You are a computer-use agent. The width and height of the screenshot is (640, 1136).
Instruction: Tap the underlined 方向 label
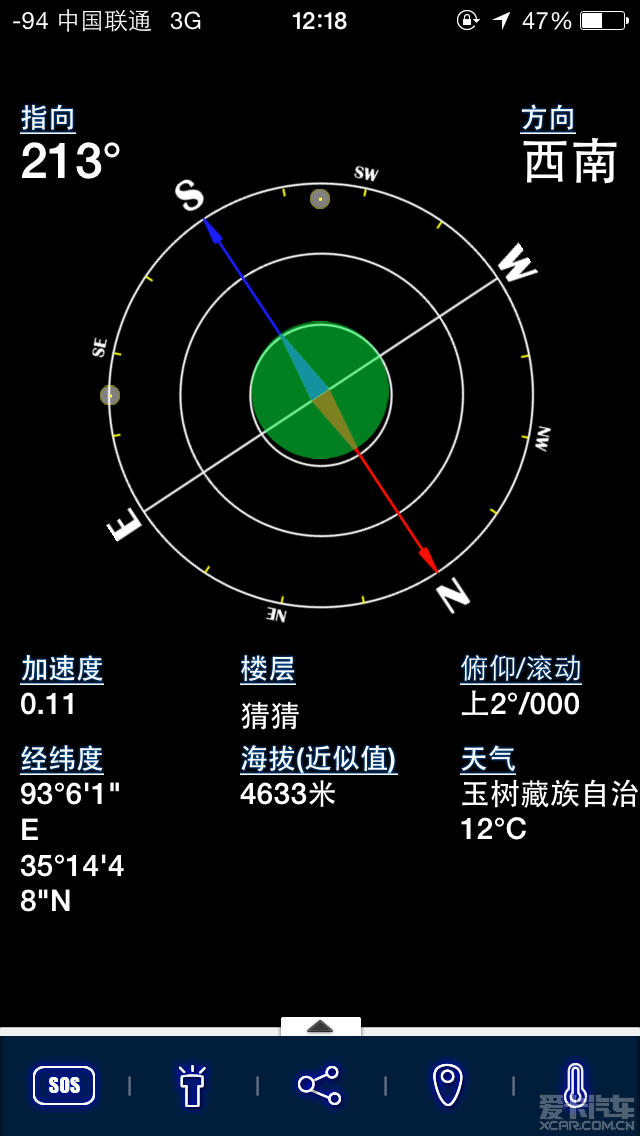coord(548,119)
